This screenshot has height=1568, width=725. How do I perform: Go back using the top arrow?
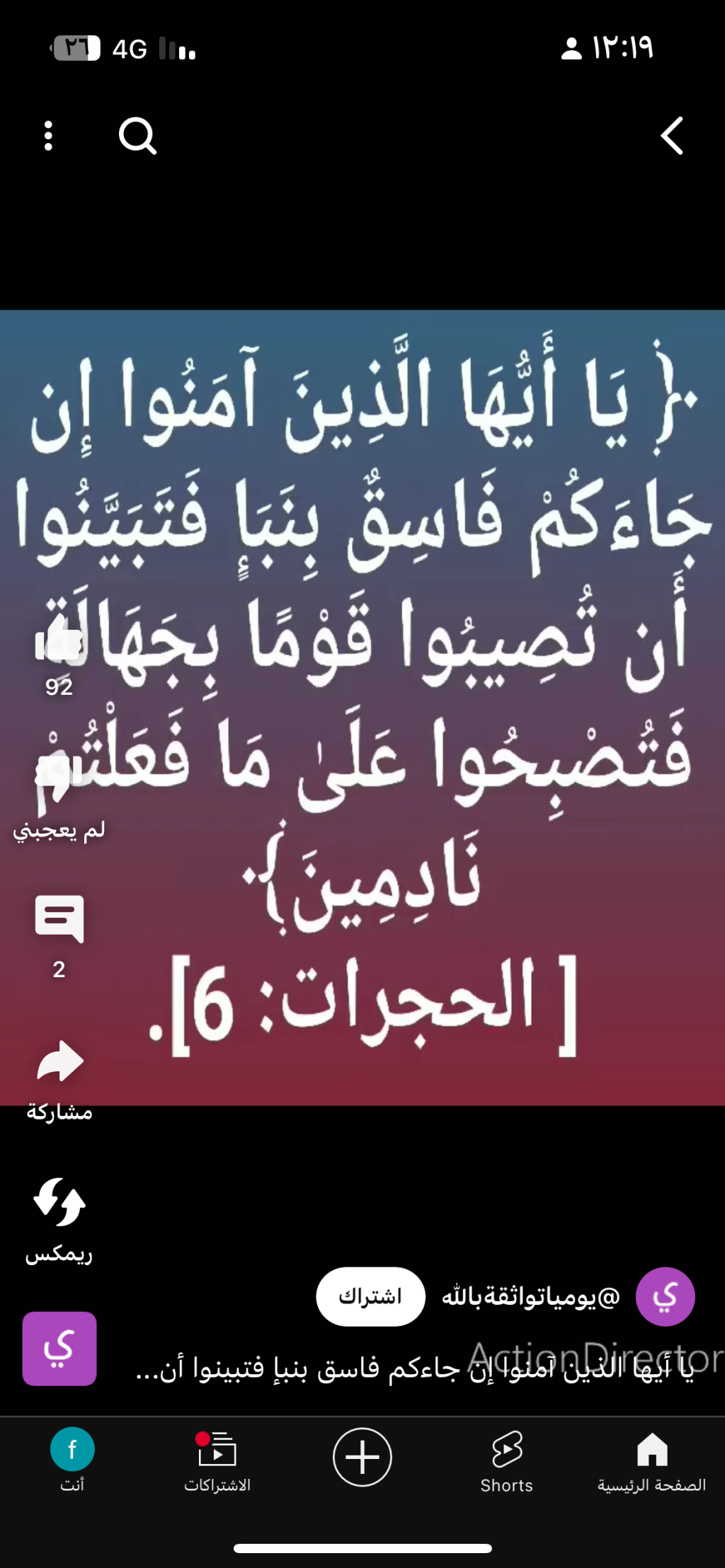(672, 136)
